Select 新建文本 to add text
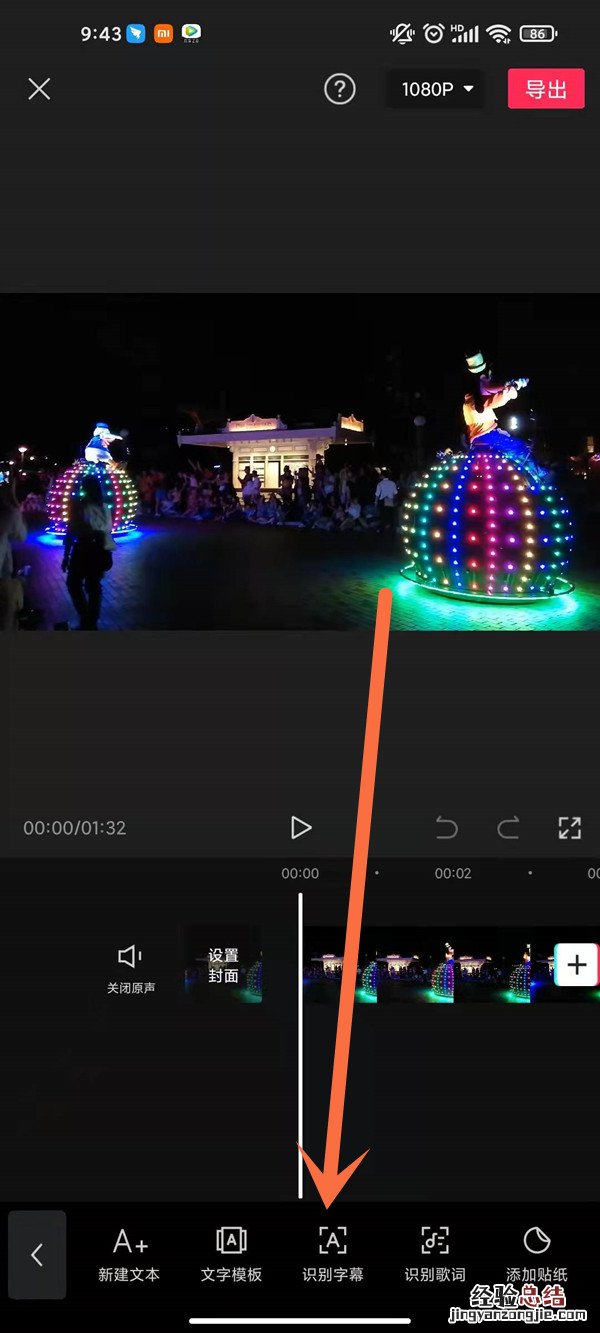The image size is (600, 1333). (x=129, y=1254)
